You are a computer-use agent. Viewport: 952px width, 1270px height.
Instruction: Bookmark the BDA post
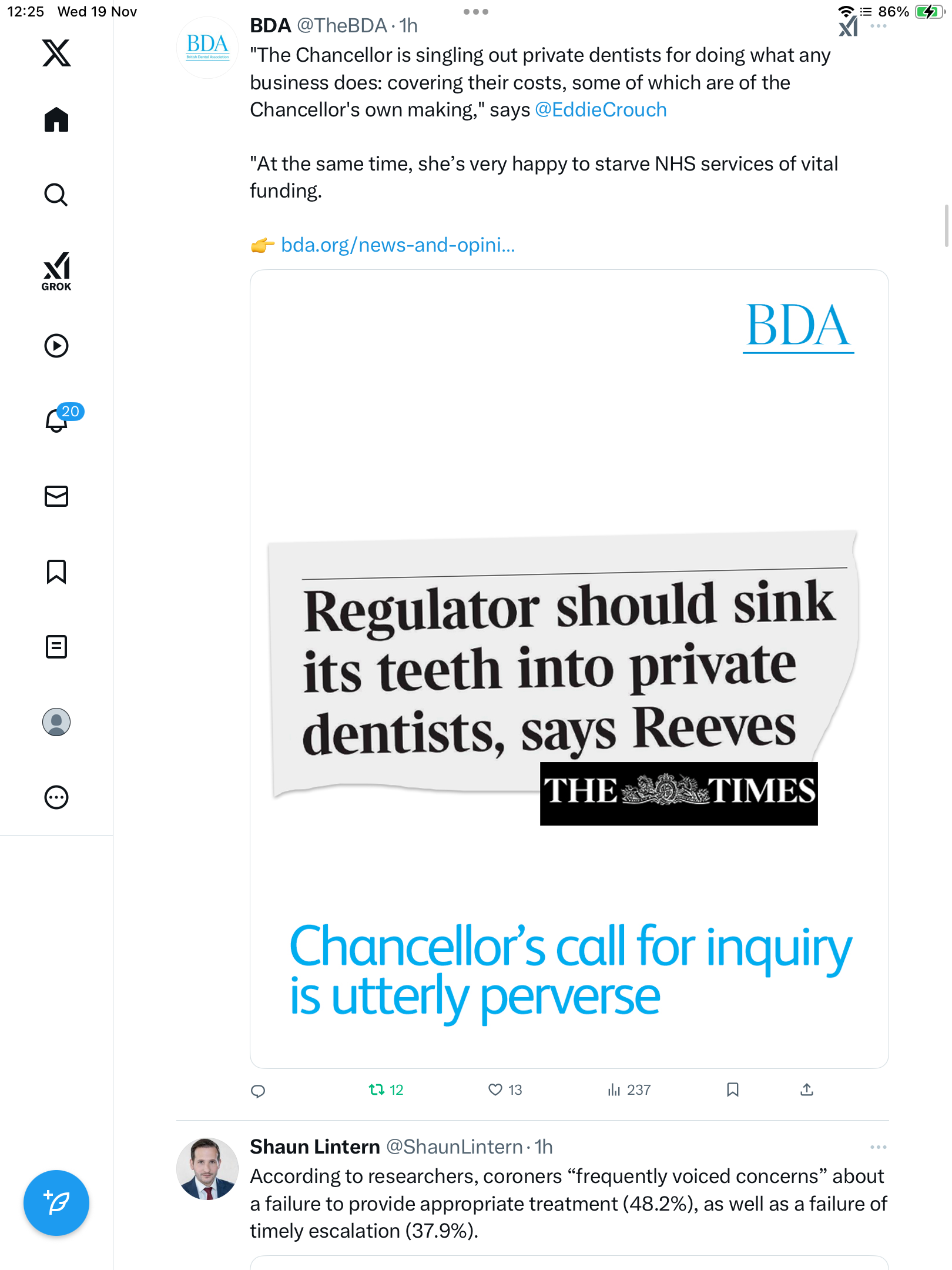click(732, 1090)
